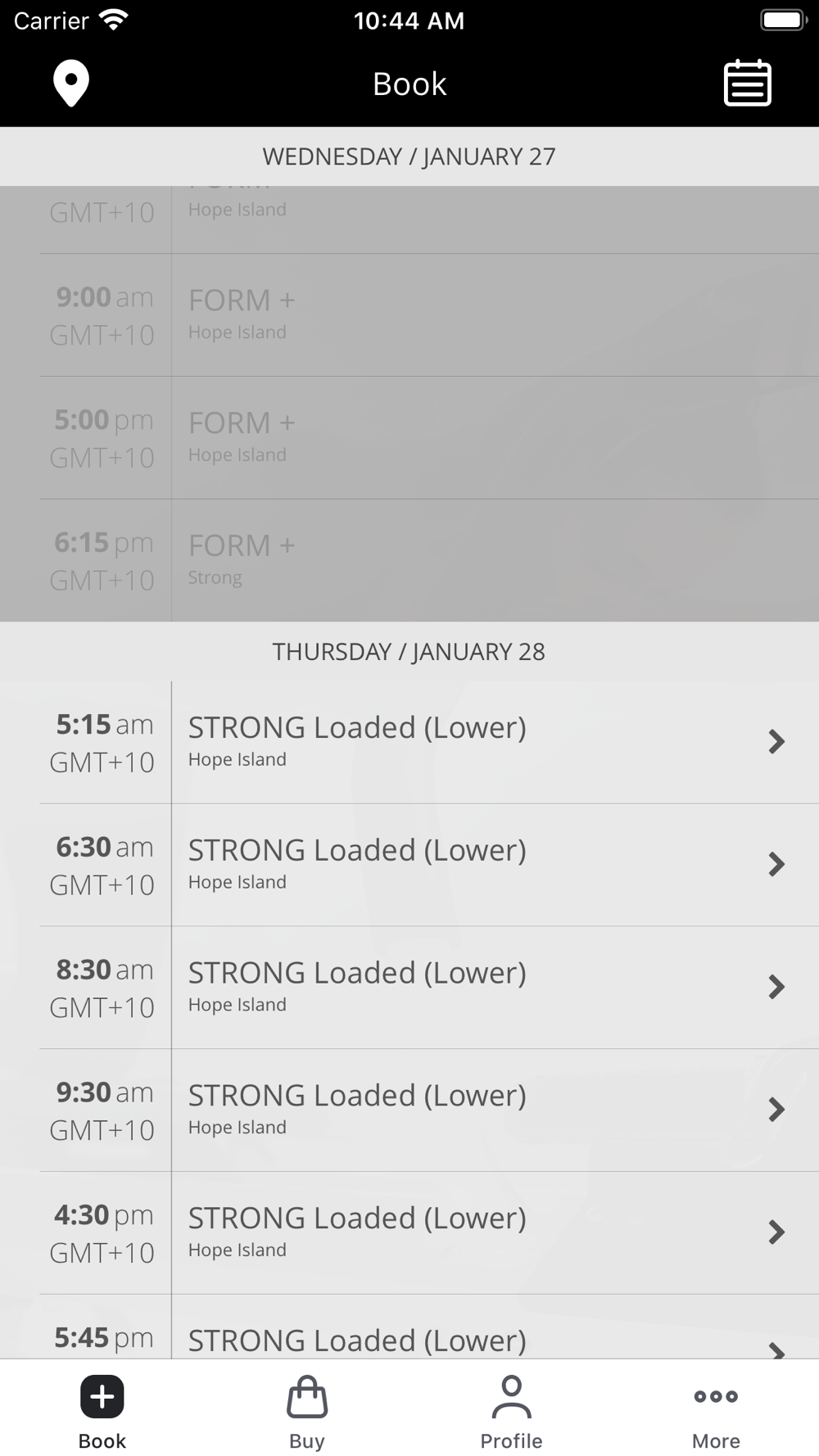The image size is (819, 1456).
Task: Open the More tab
Action: [716, 1412]
